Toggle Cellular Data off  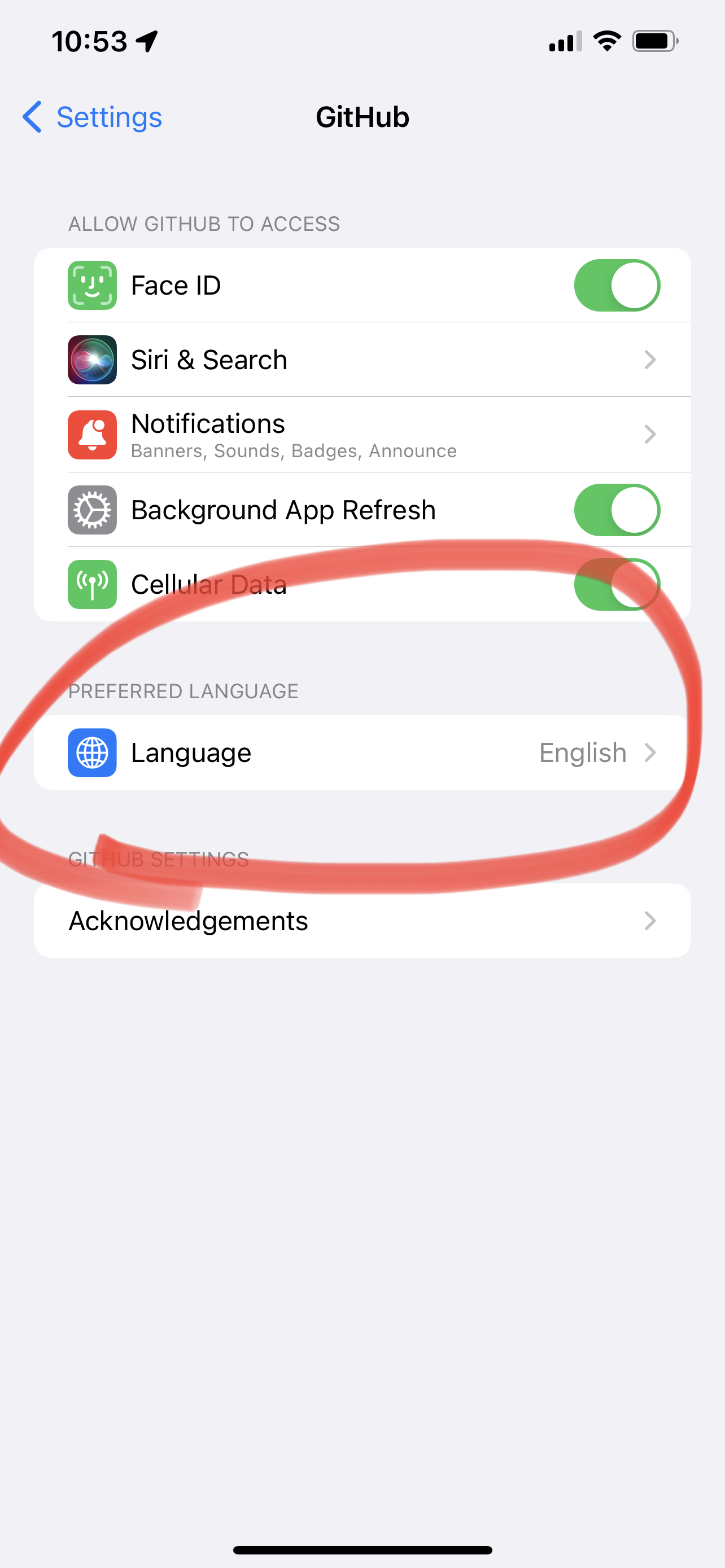(x=616, y=584)
